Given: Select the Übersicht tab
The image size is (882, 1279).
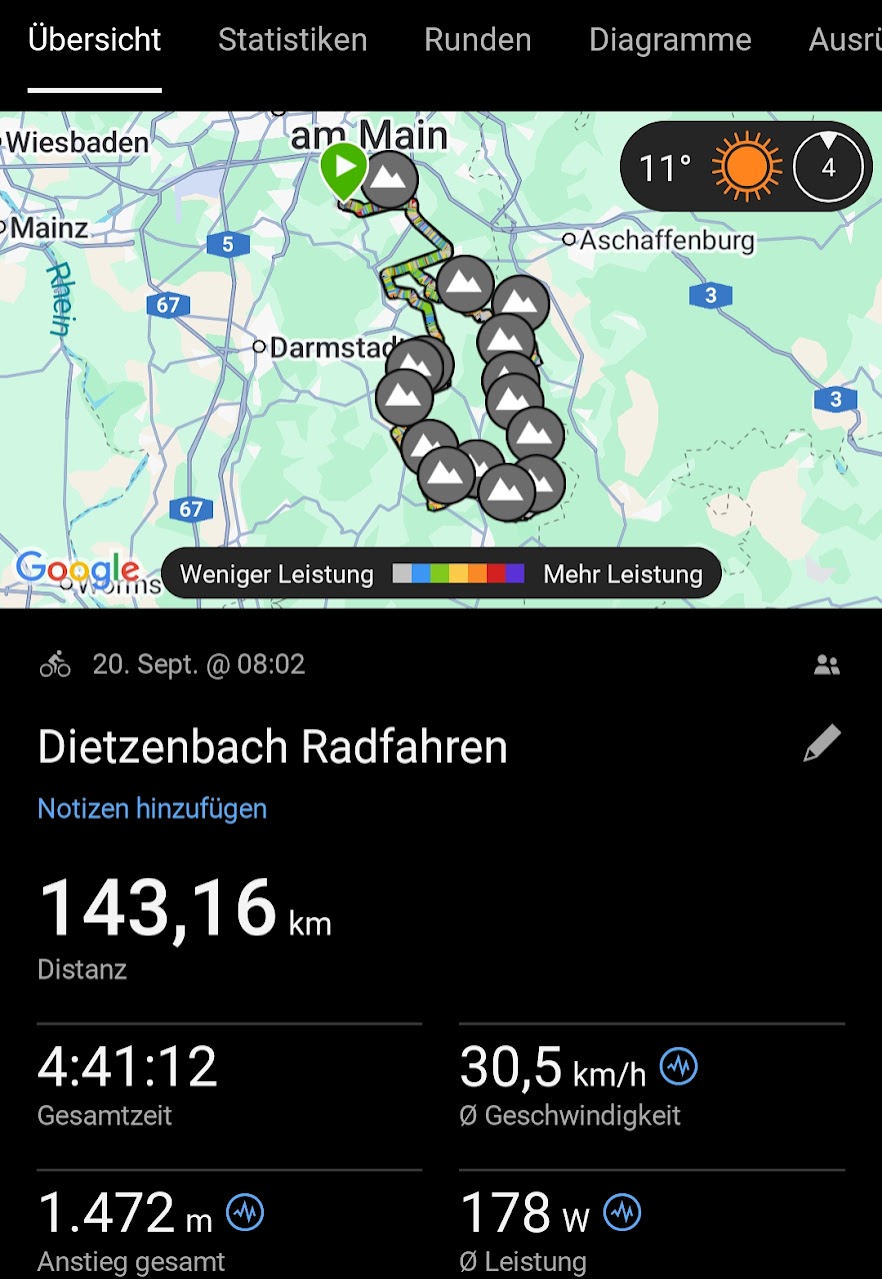Looking at the screenshot, I should click(x=95, y=40).
